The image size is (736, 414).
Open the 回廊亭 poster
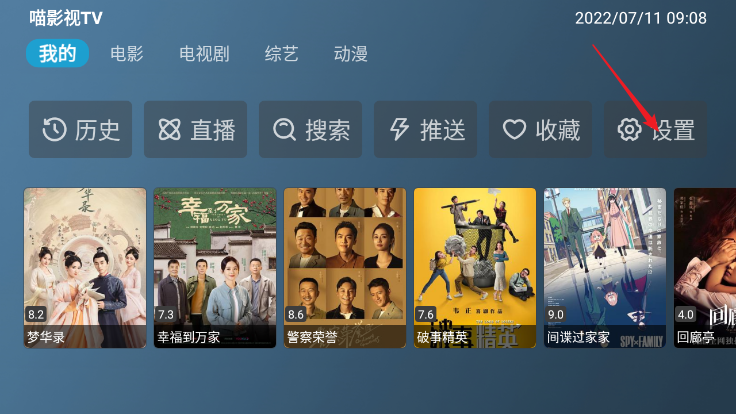pos(705,267)
